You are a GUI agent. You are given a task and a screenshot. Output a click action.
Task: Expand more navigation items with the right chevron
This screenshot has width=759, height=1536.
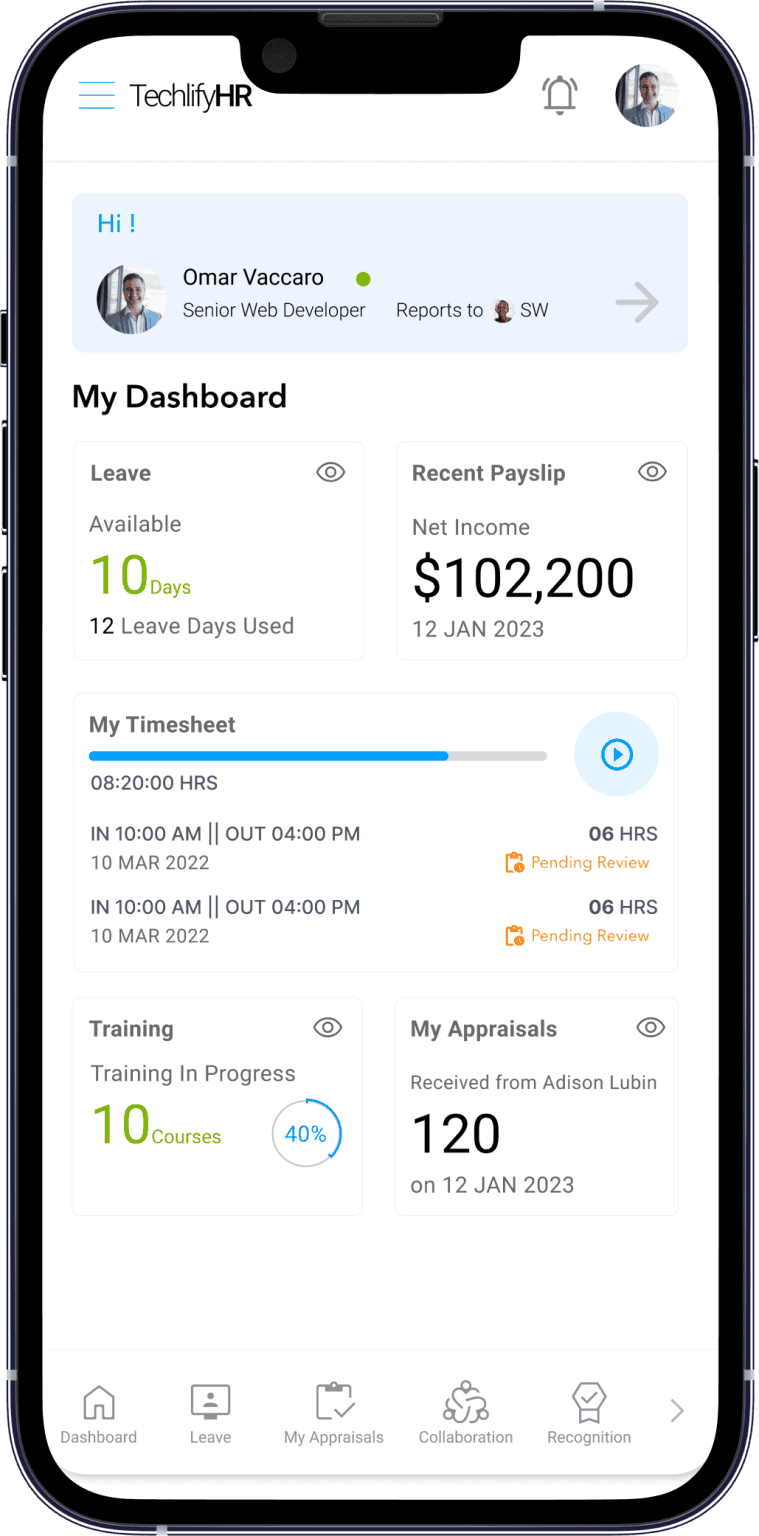click(x=677, y=1410)
